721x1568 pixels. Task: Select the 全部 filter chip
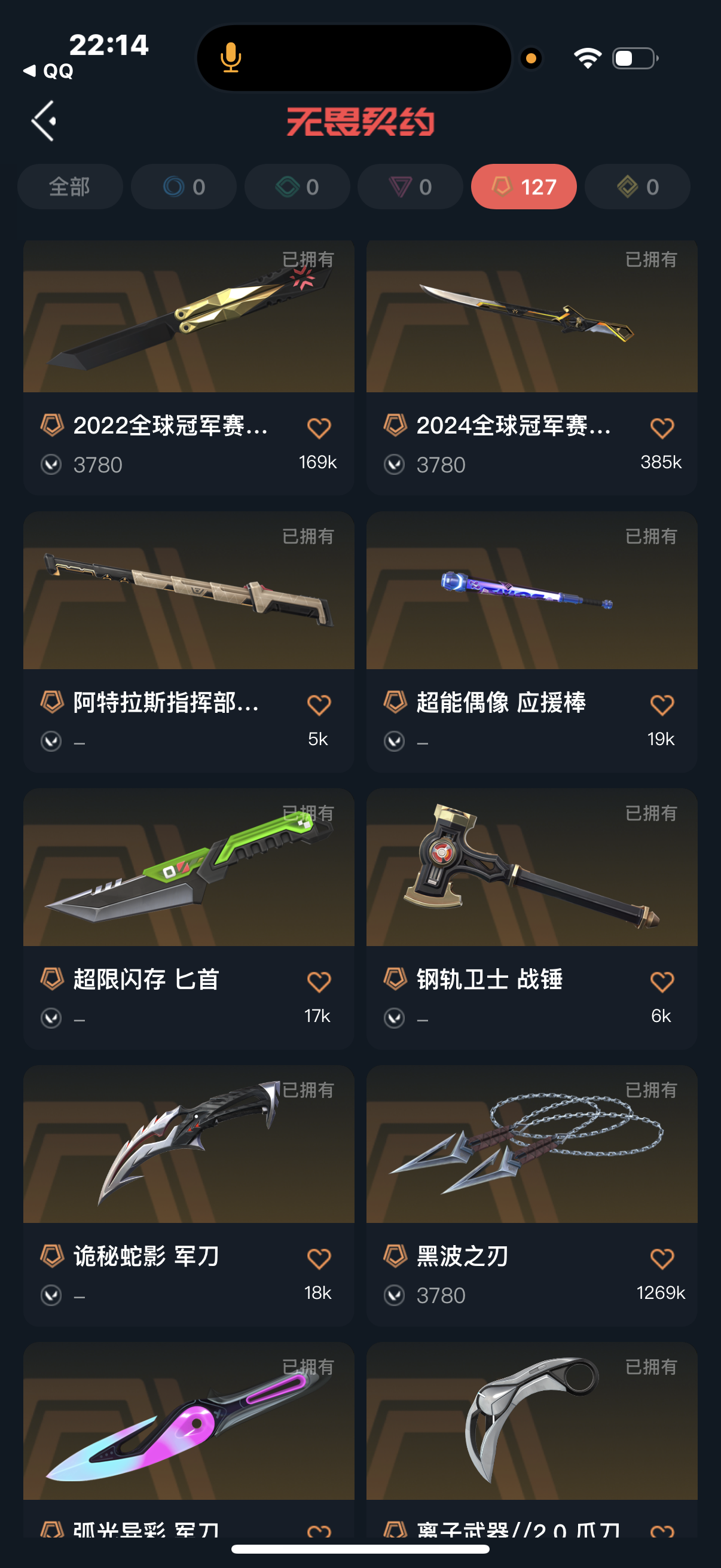pyautogui.click(x=70, y=187)
